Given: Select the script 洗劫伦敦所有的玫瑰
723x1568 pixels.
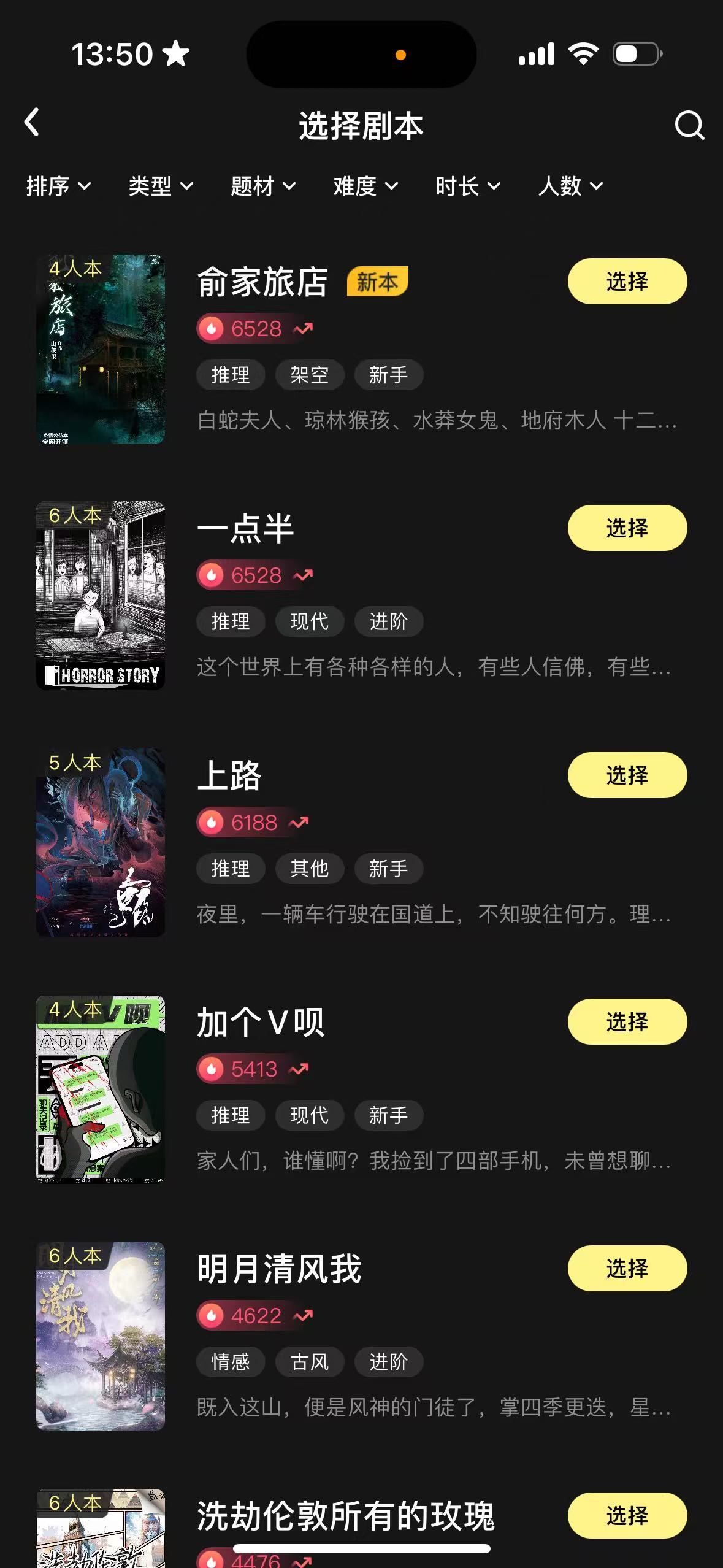Looking at the screenshot, I should [627, 1515].
